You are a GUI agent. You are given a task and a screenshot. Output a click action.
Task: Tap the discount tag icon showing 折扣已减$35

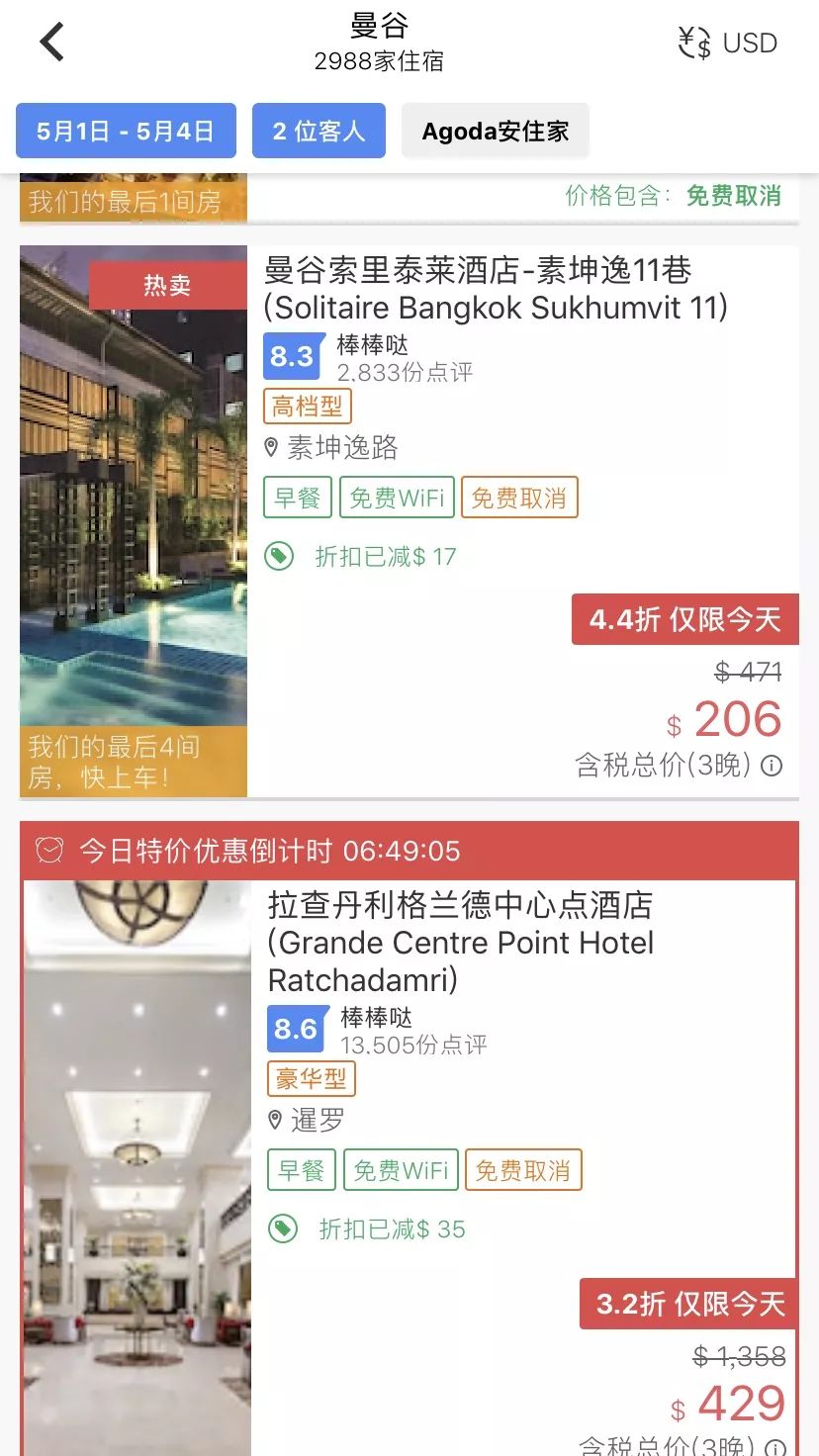pyautogui.click(x=284, y=1228)
